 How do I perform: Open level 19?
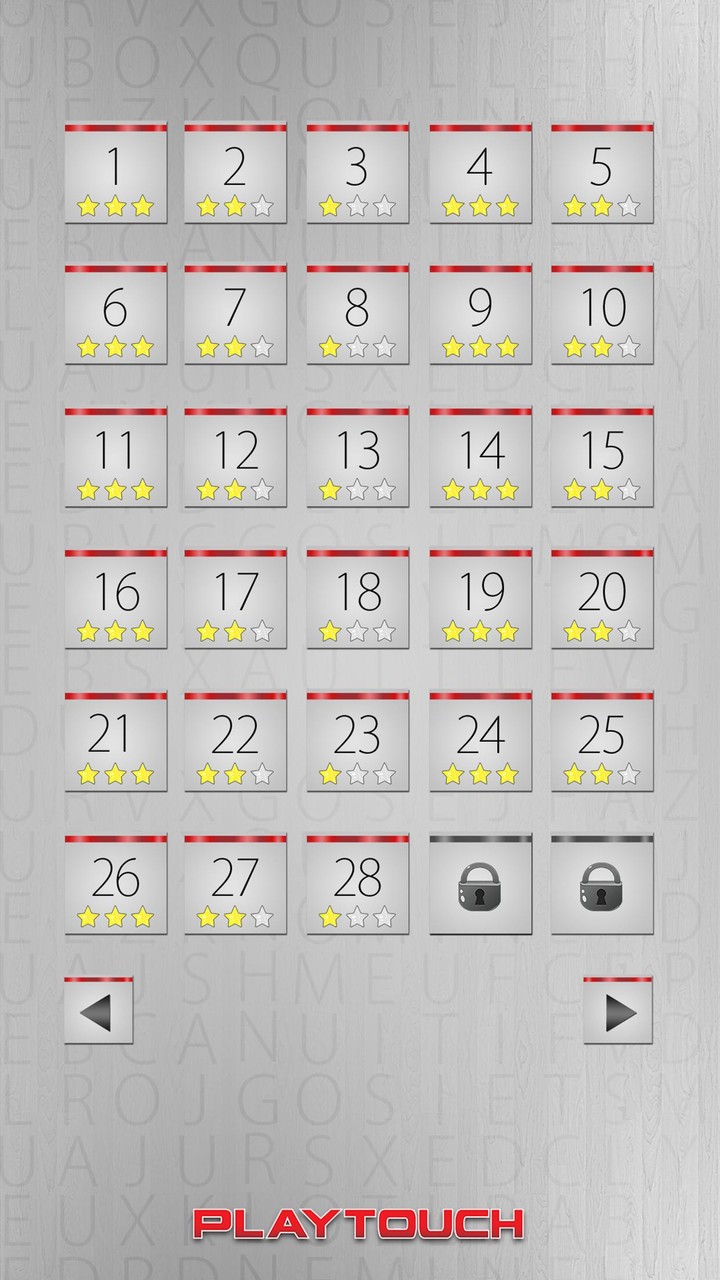(480, 600)
